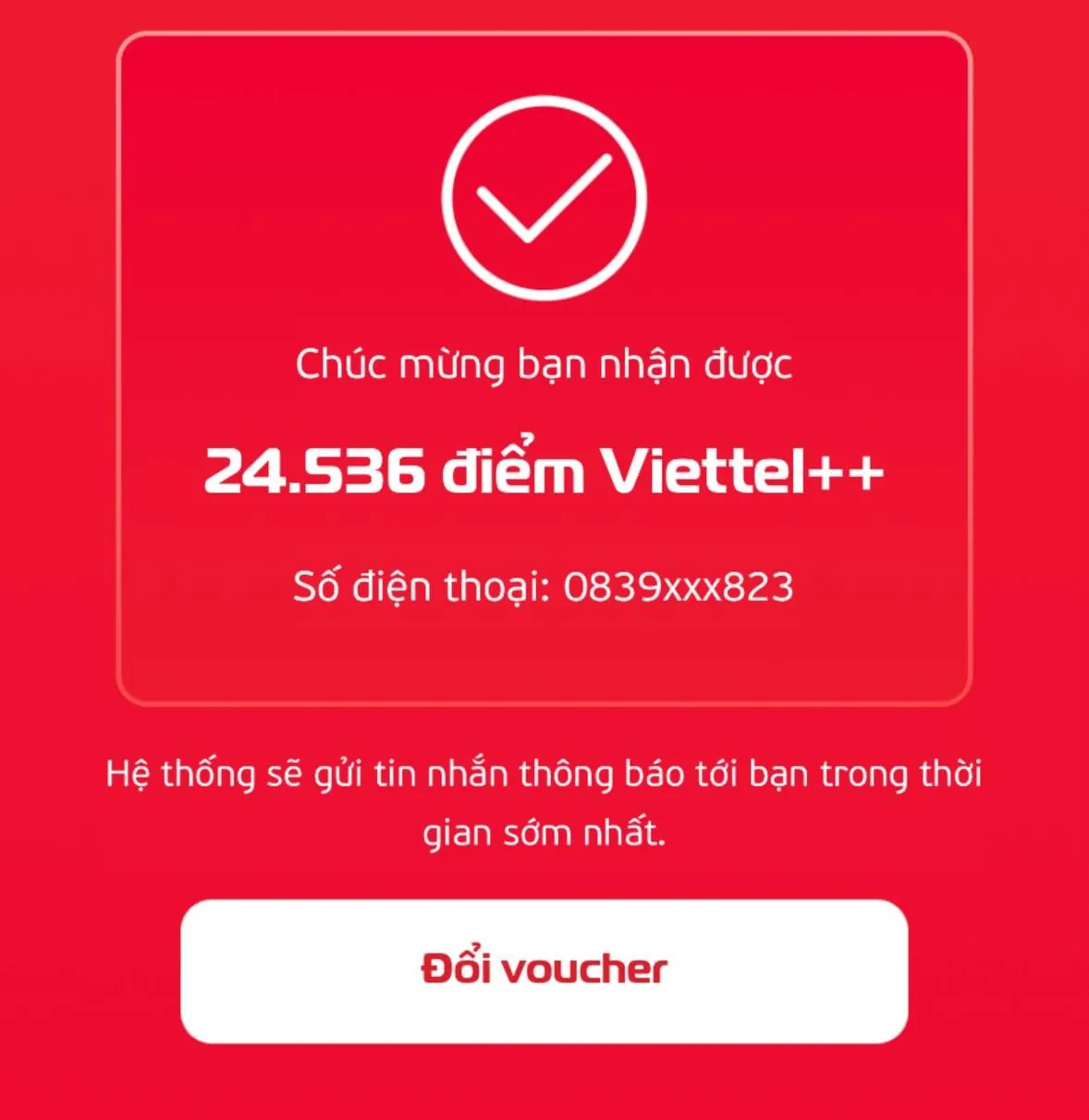Click the phrase gian sớm nhất

coord(544,830)
